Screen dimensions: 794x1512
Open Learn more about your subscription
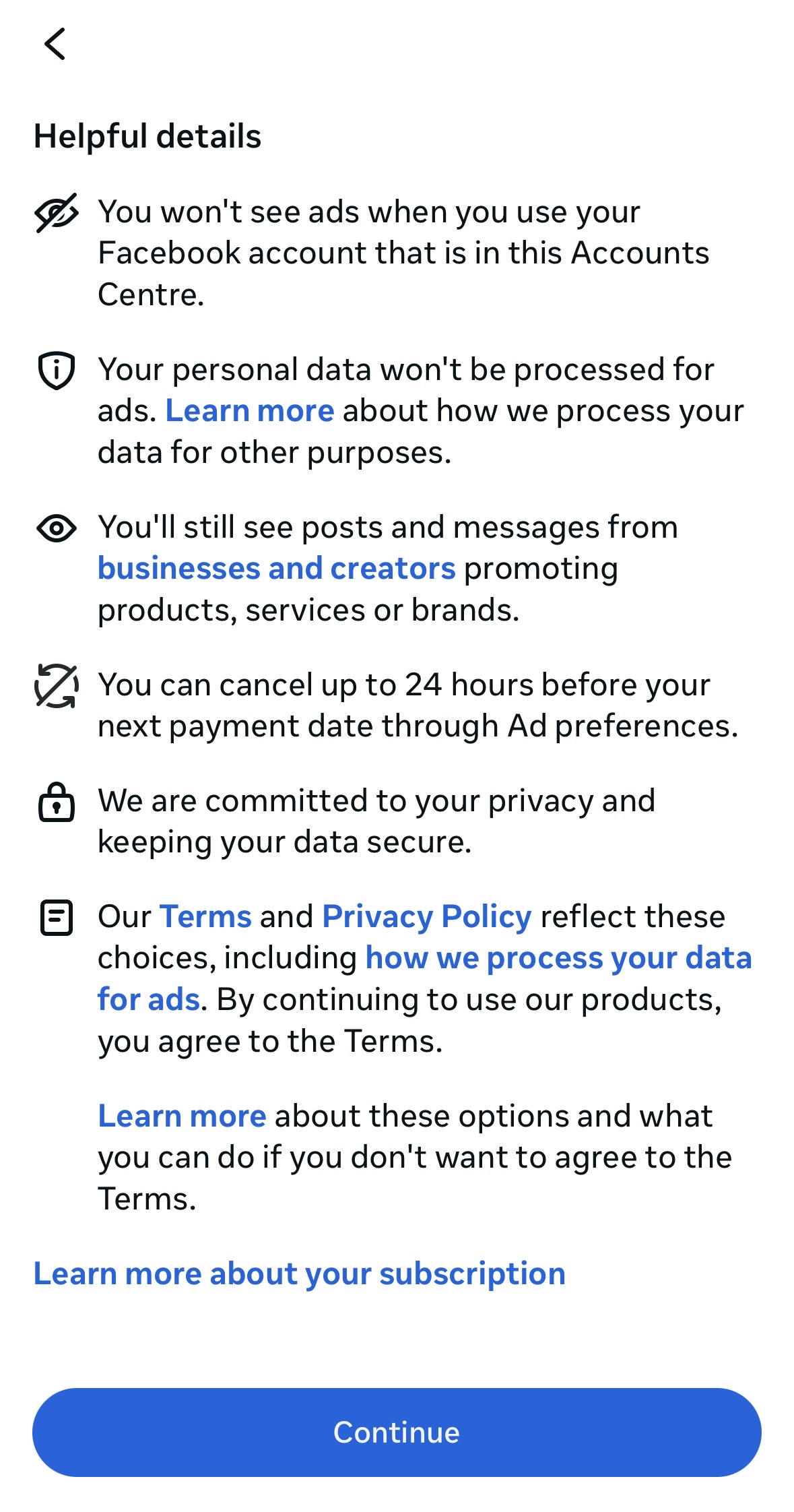point(299,1273)
